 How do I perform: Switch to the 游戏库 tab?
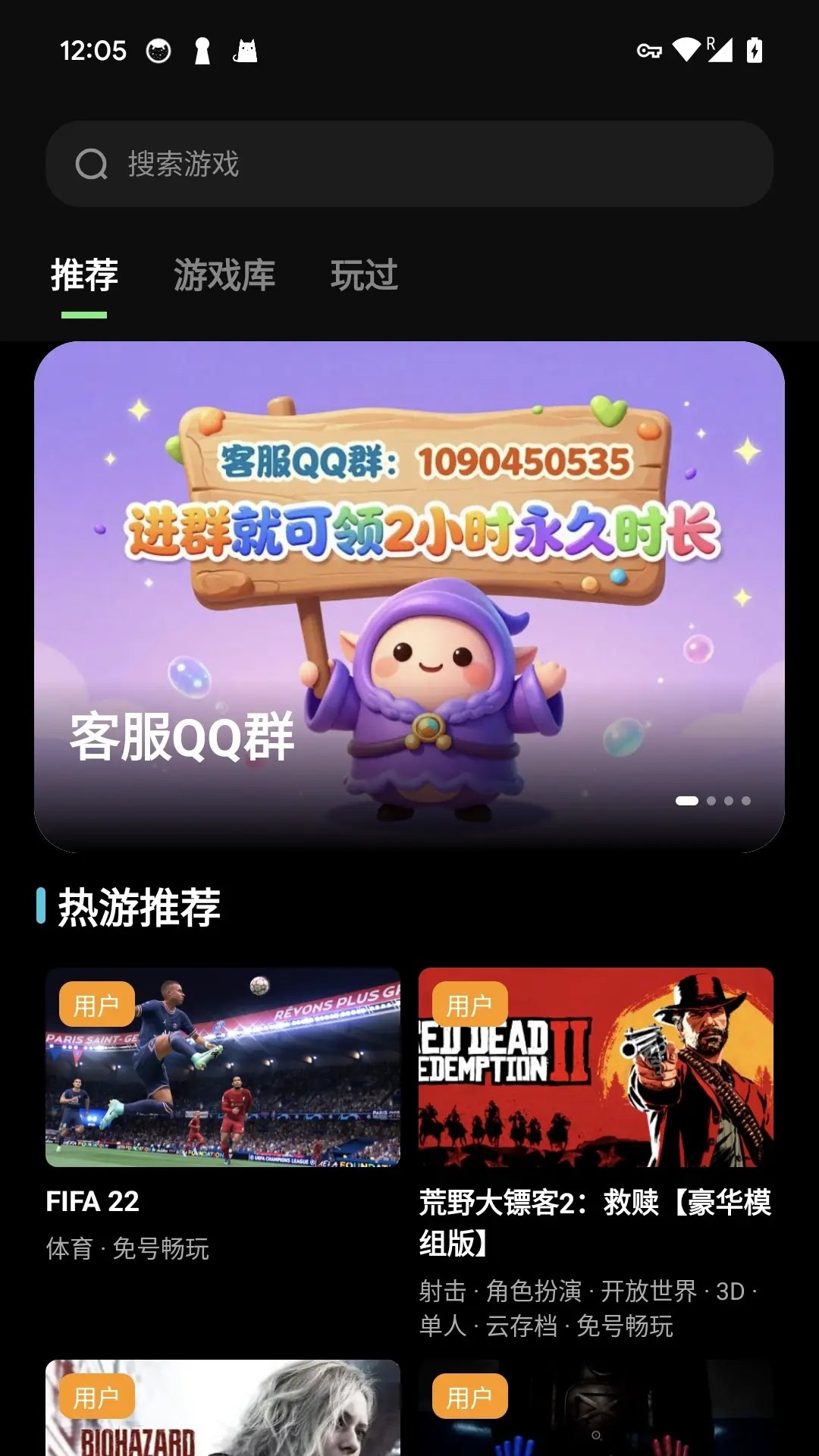[224, 275]
